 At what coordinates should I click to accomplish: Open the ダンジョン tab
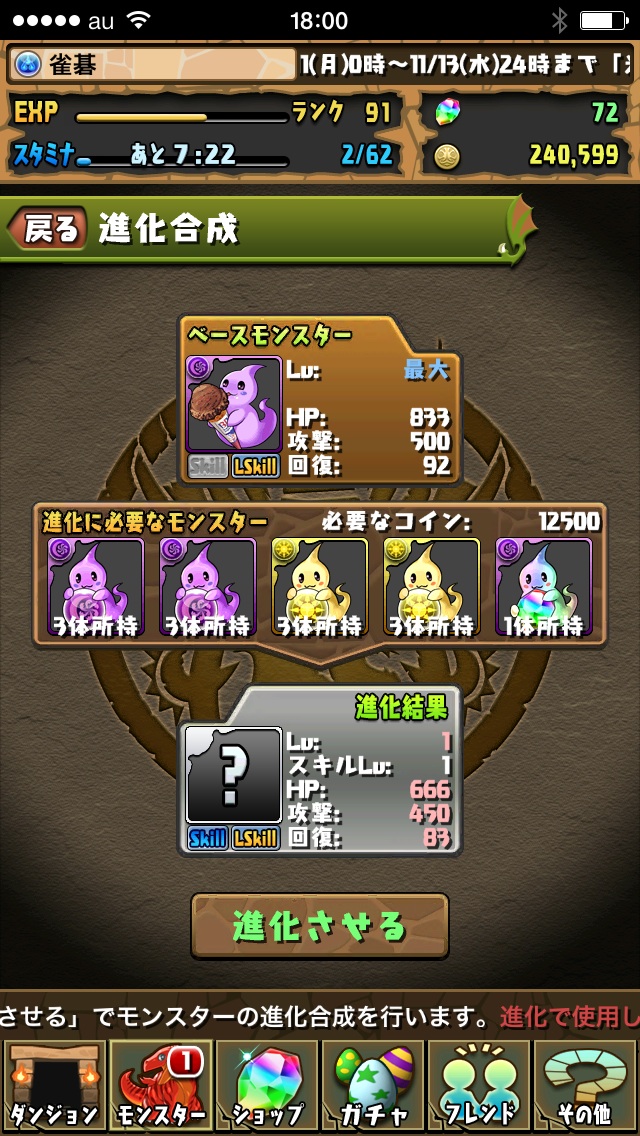tap(54, 1086)
